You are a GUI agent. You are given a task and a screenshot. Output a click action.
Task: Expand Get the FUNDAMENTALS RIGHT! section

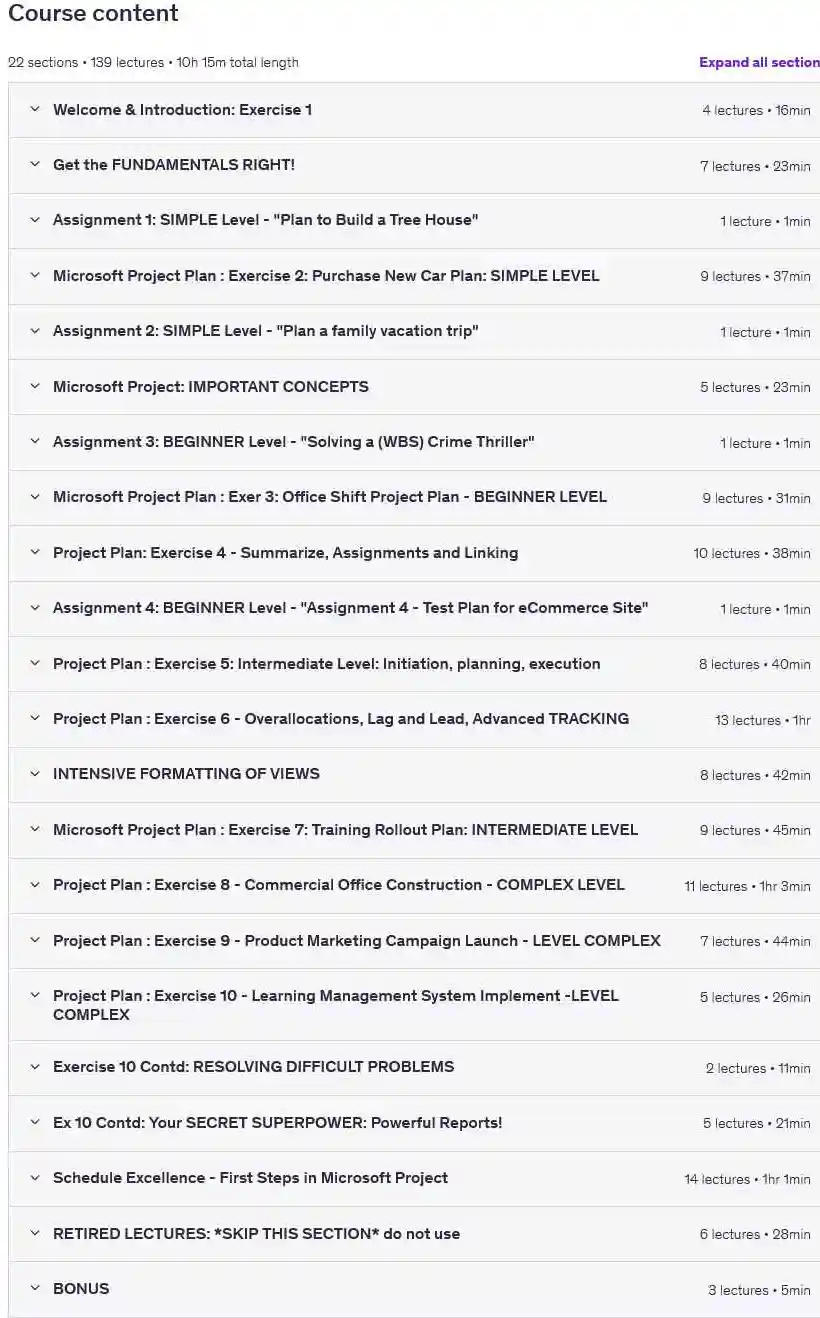point(174,165)
